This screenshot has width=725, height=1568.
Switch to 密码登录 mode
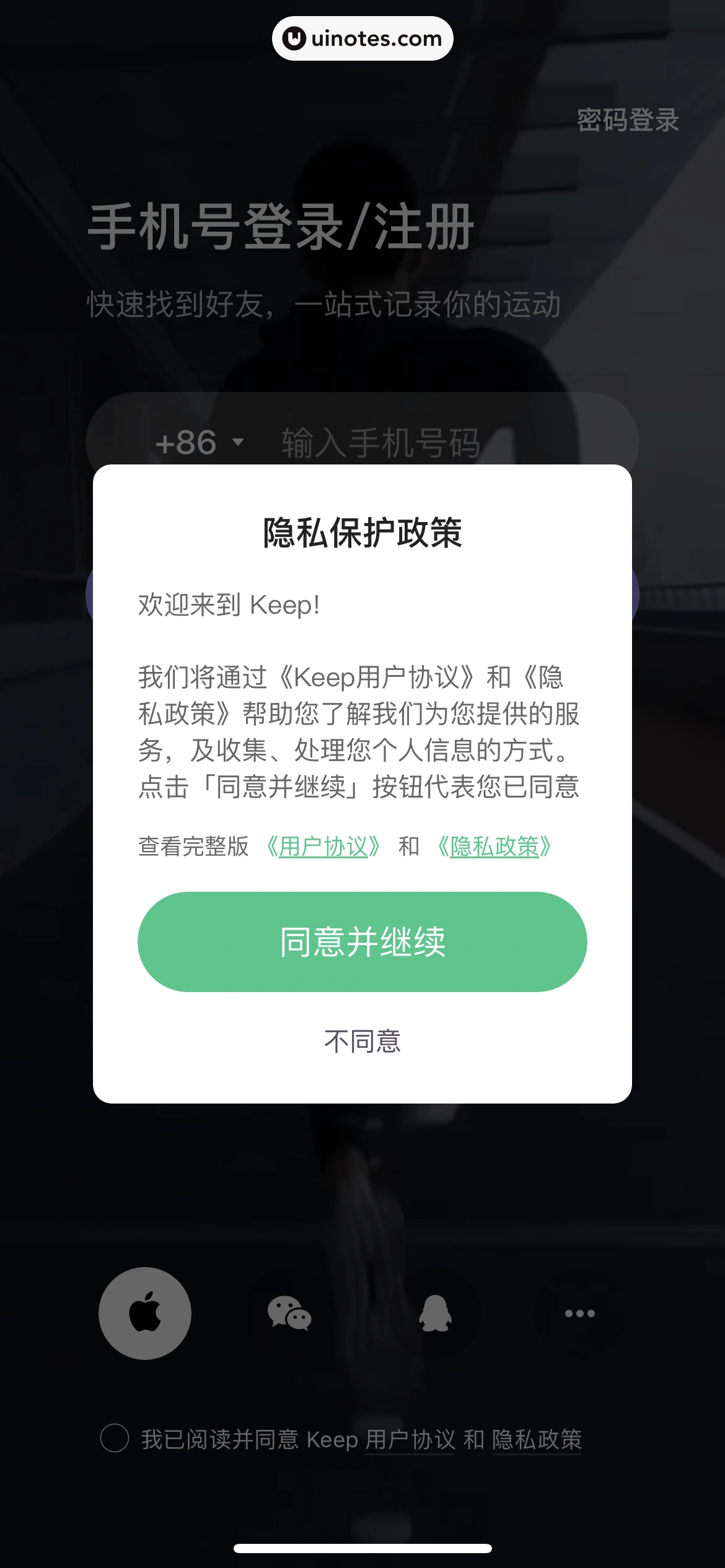pos(628,120)
